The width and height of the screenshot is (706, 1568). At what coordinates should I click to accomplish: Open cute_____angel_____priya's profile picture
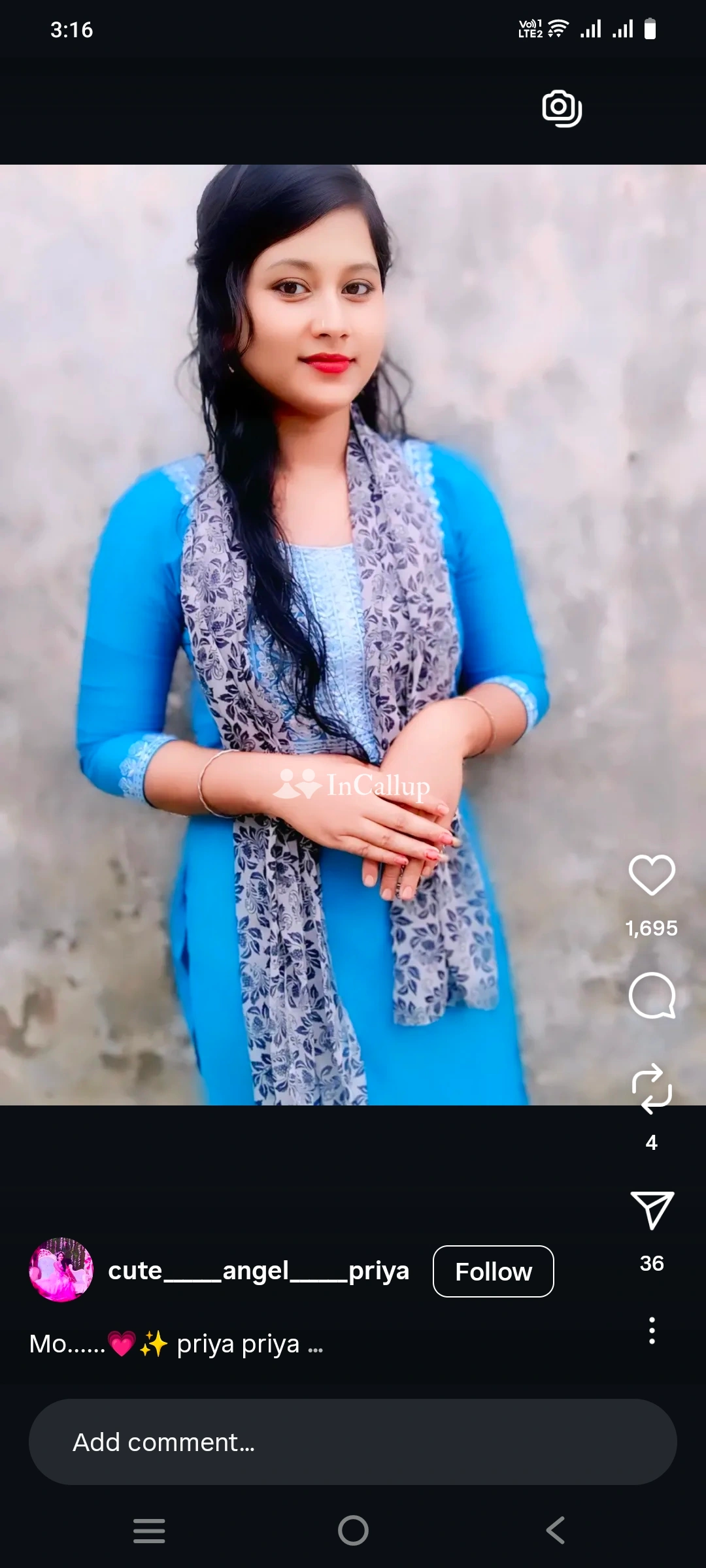click(x=61, y=1270)
